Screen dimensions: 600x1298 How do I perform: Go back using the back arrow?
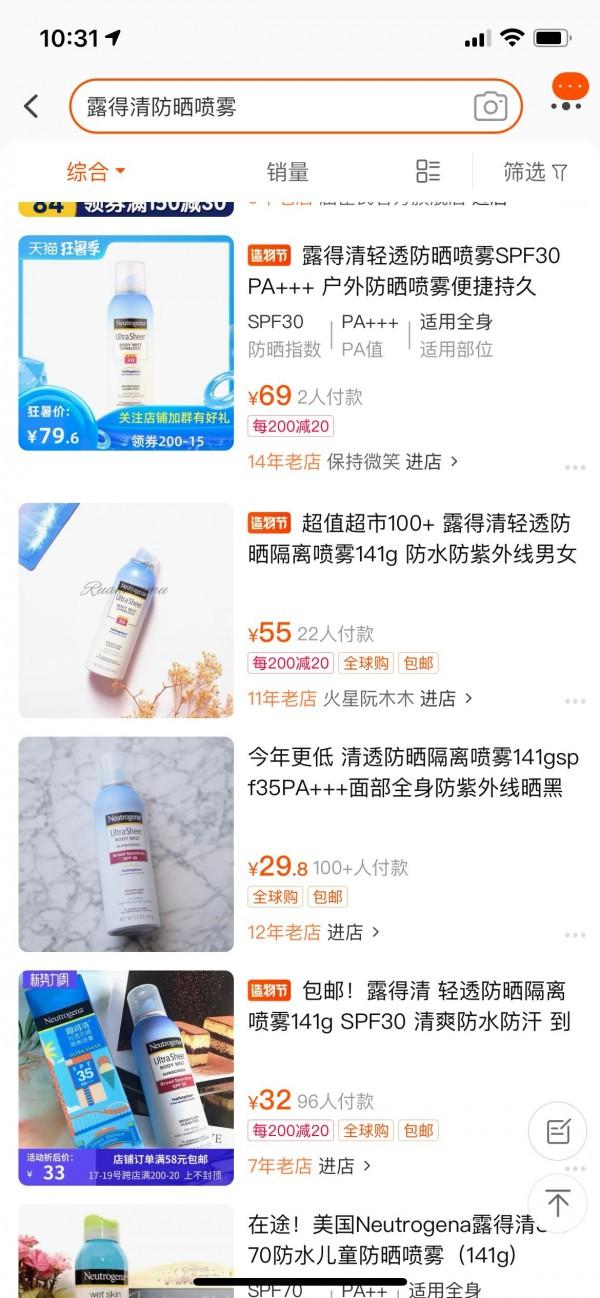[x=32, y=106]
